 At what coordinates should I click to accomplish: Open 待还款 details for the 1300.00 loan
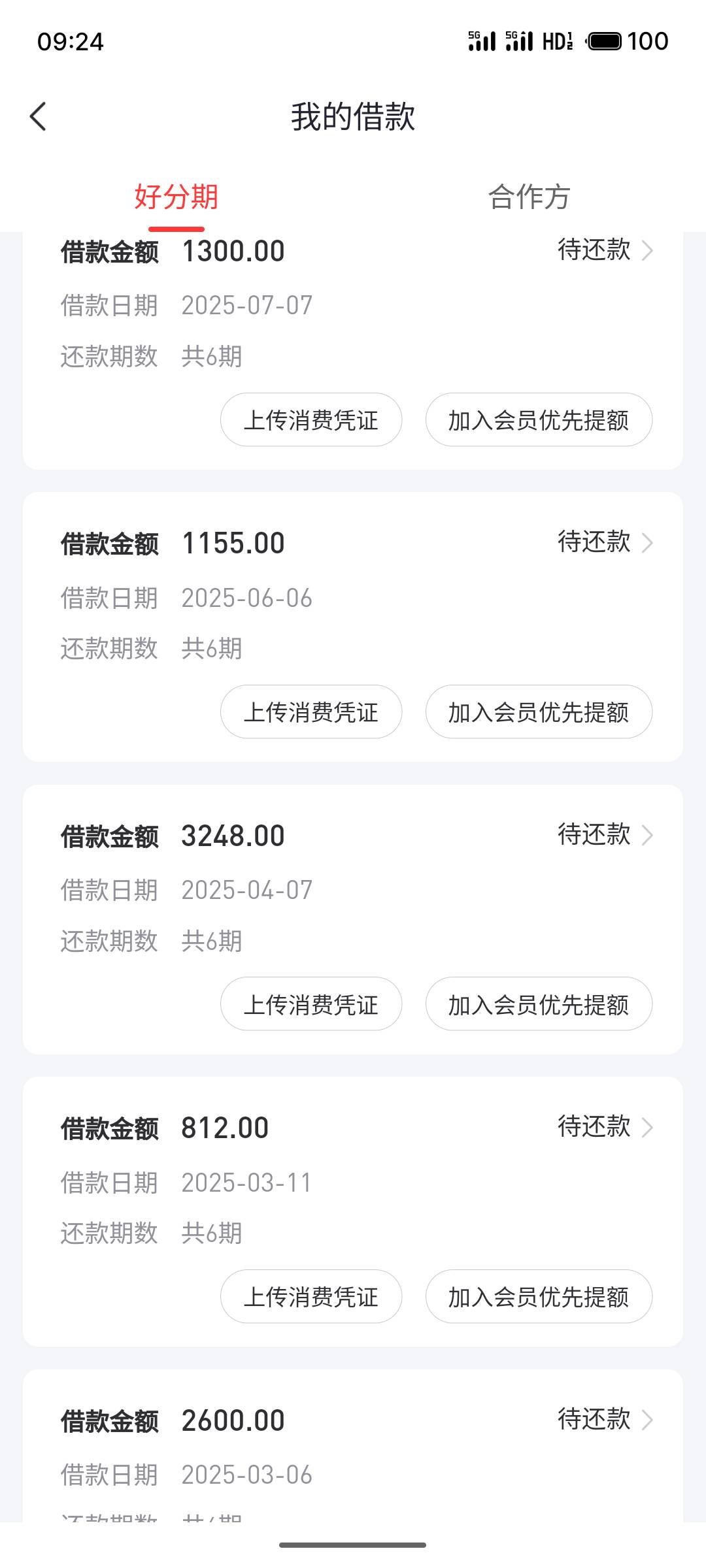[605, 250]
